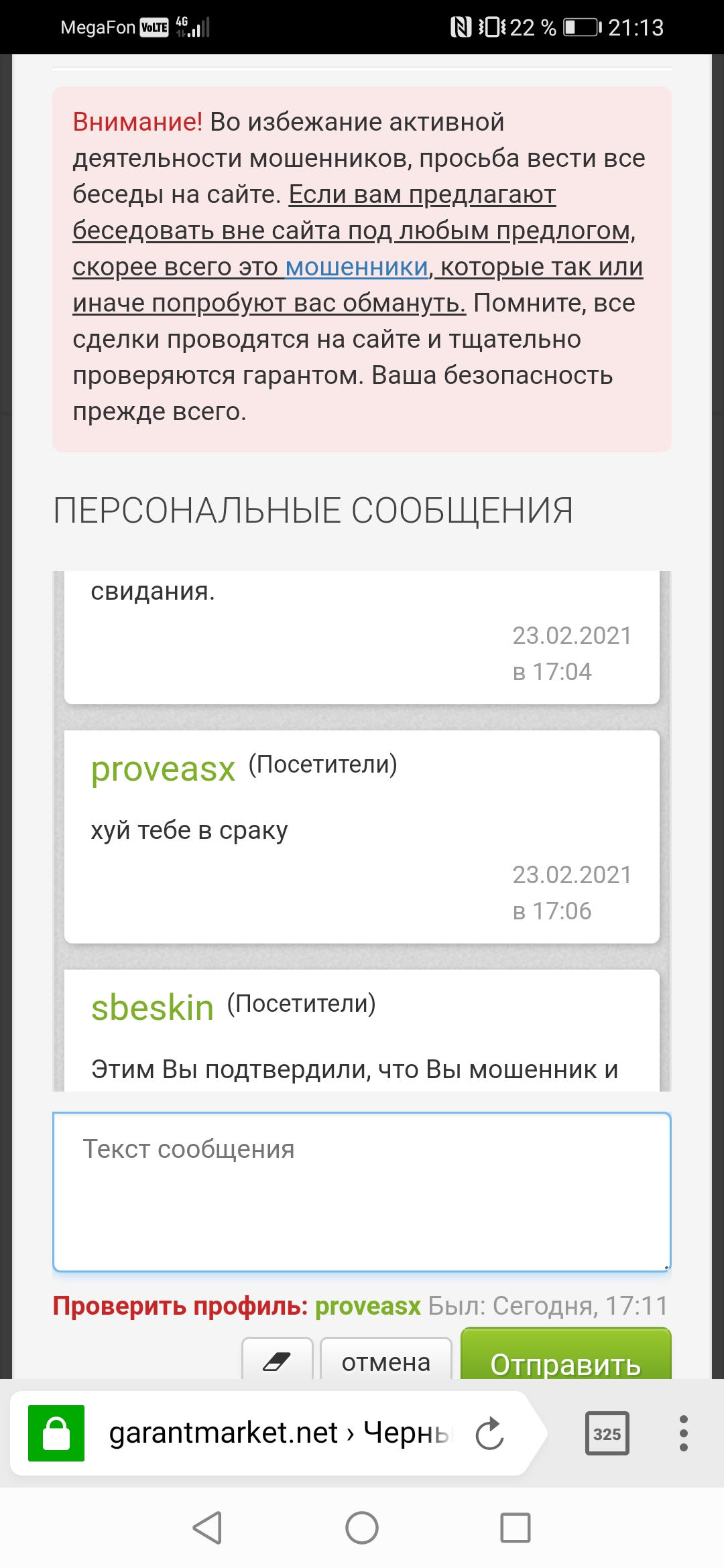Go back with the system back button
The width and height of the screenshot is (724, 1568).
coord(207,1528)
